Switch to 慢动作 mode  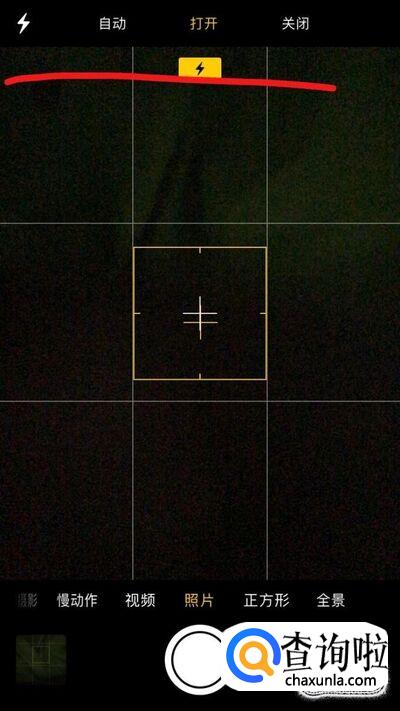[x=77, y=600]
